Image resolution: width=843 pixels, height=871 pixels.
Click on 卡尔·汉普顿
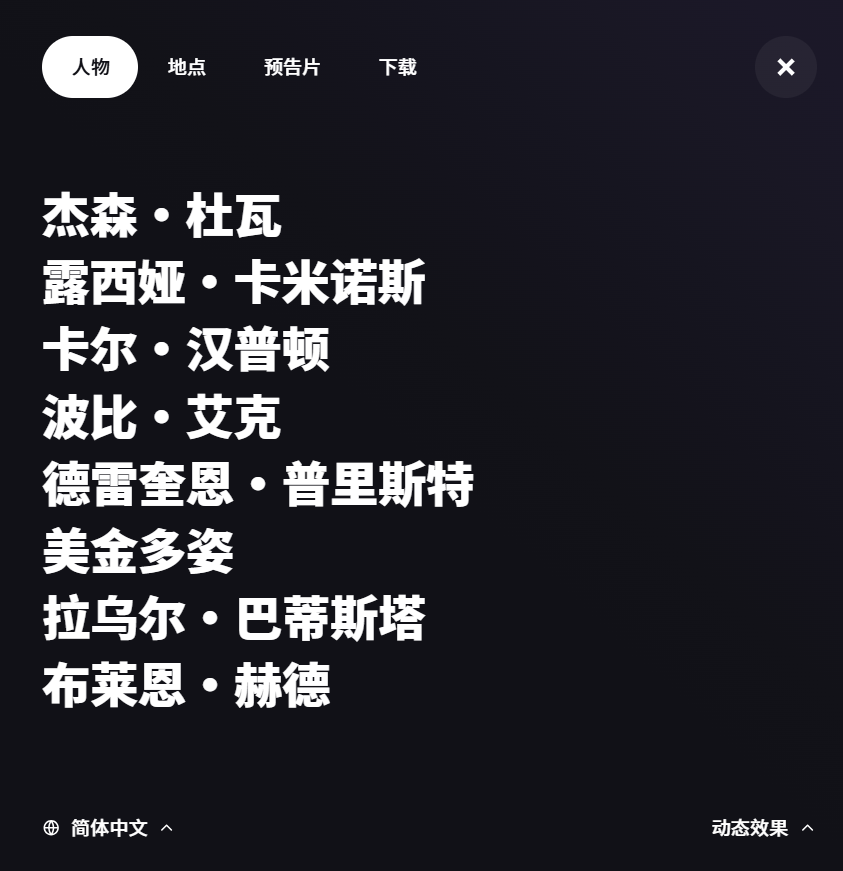click(186, 350)
